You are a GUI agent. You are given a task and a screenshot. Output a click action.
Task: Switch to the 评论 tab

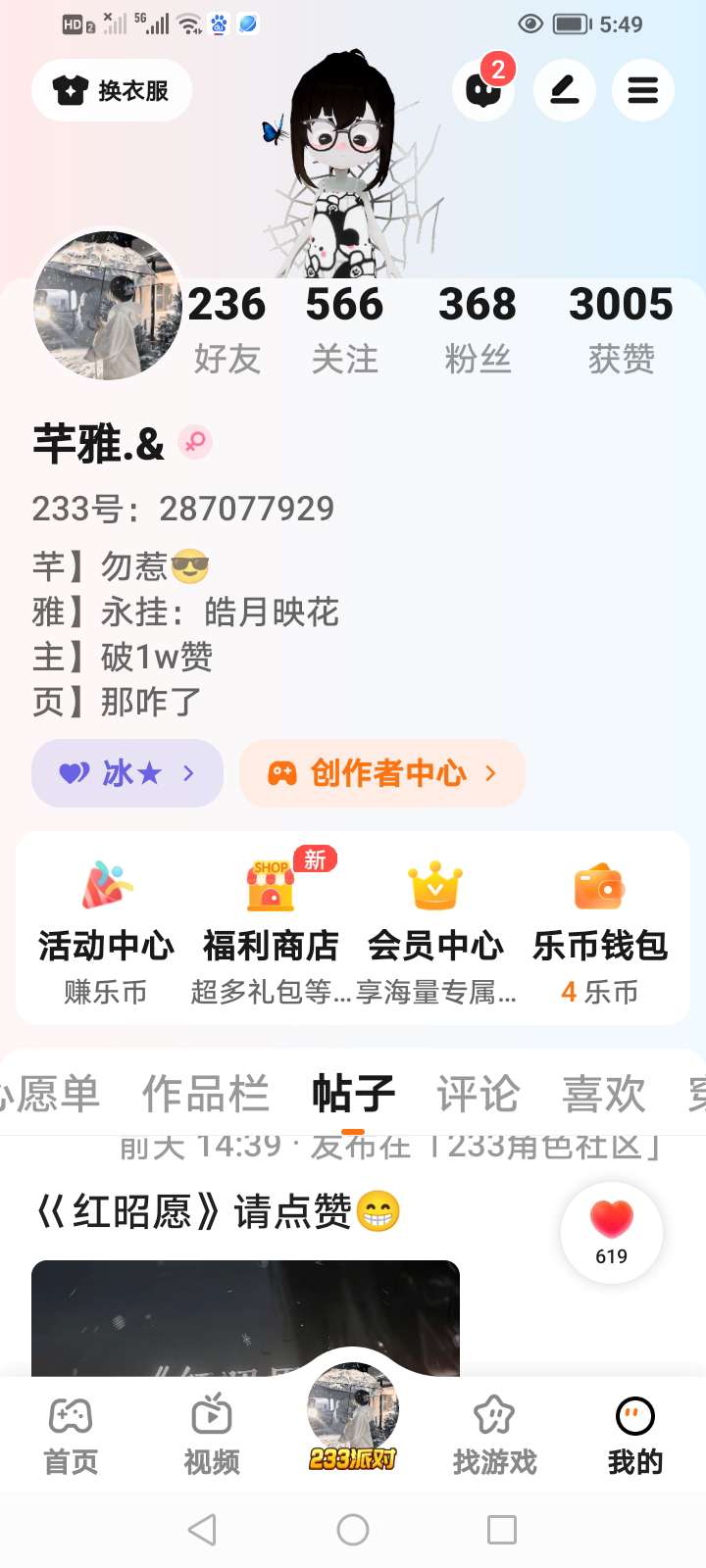pyautogui.click(x=478, y=1094)
